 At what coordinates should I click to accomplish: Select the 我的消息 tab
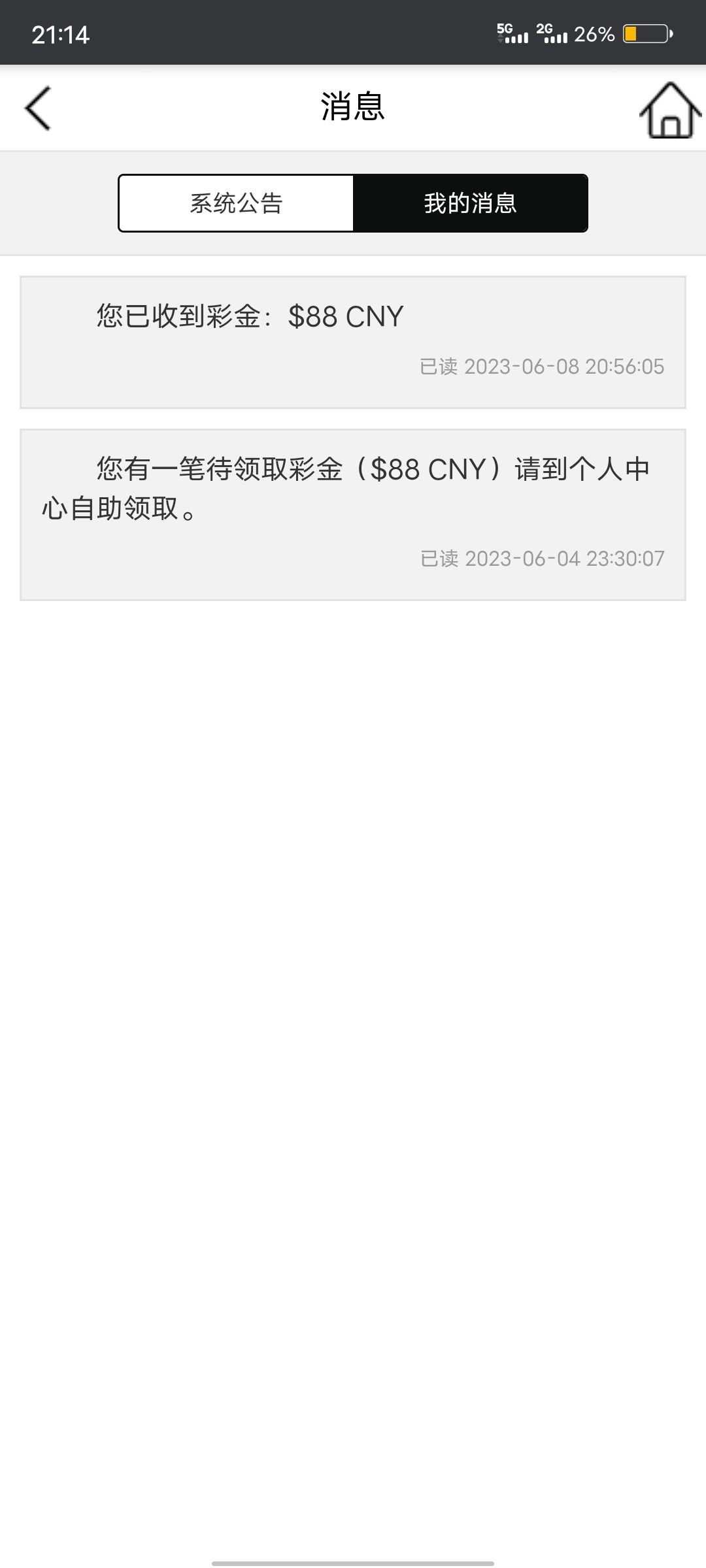click(x=470, y=203)
